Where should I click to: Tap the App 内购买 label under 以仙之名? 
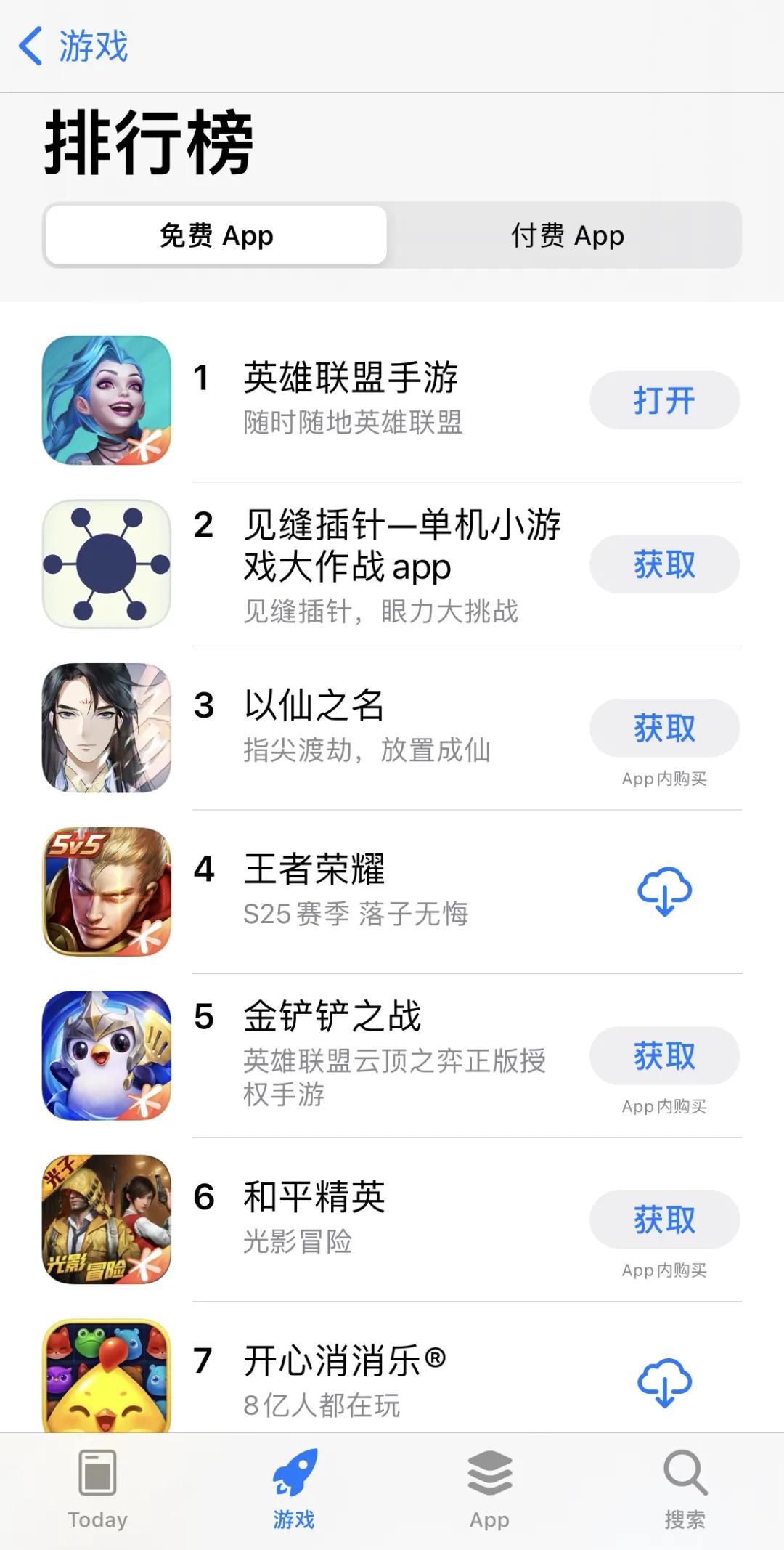666,779
